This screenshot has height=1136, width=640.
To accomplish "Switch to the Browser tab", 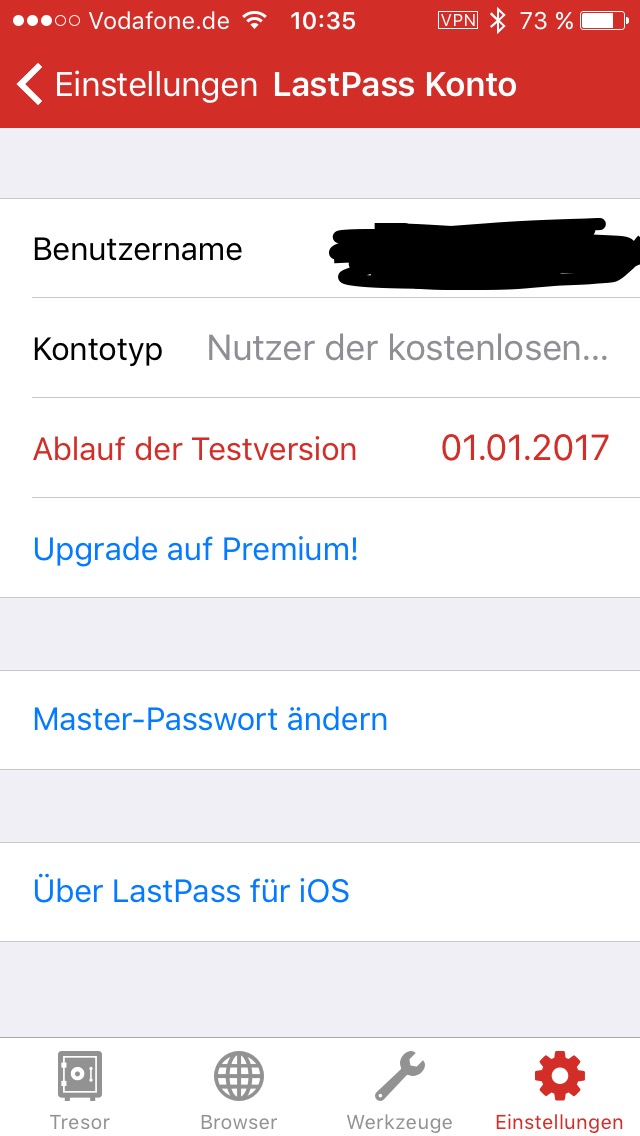I will pos(239,1090).
